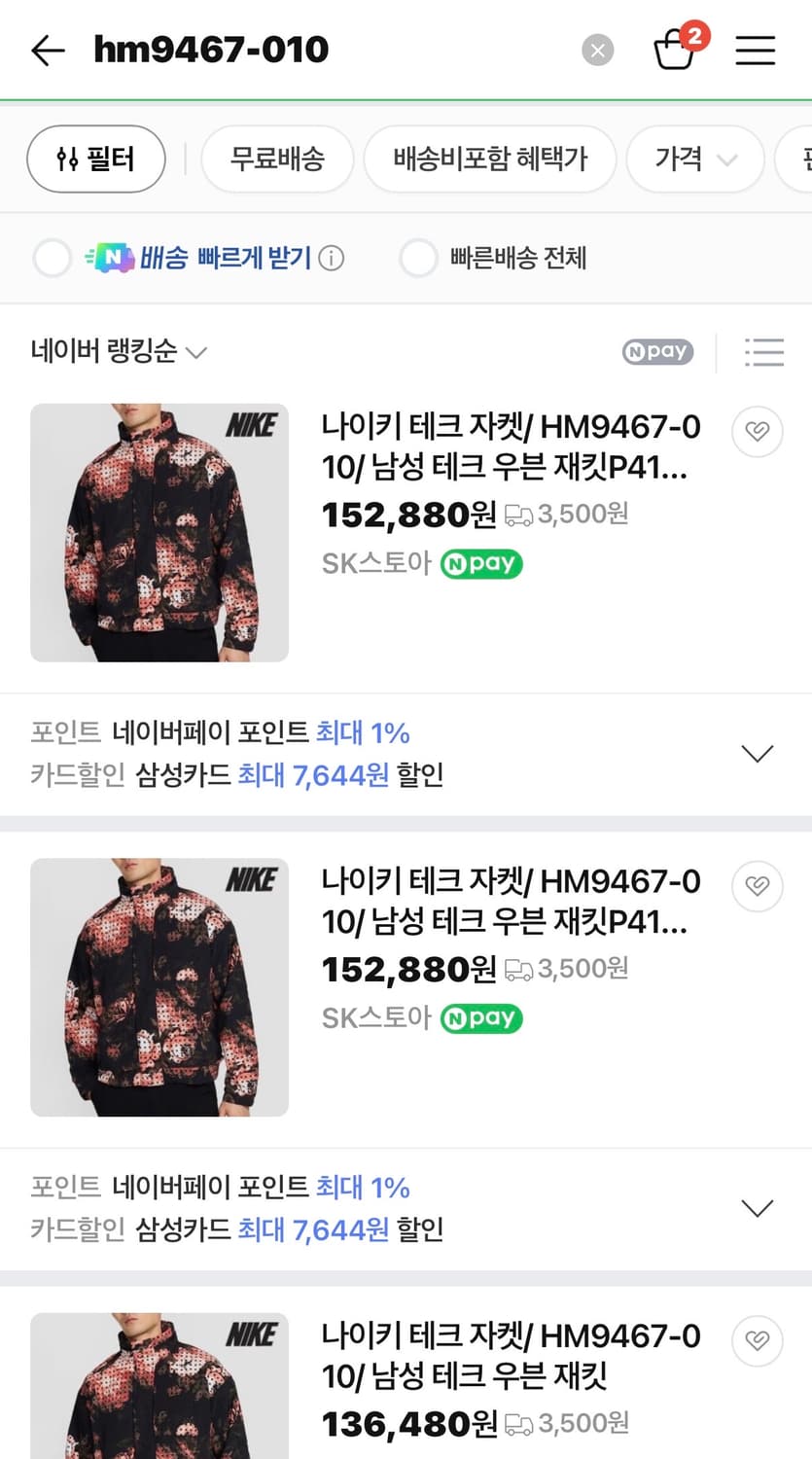812x1459 pixels.
Task: Tap the Npay payment badge icon
Action: coord(657,351)
